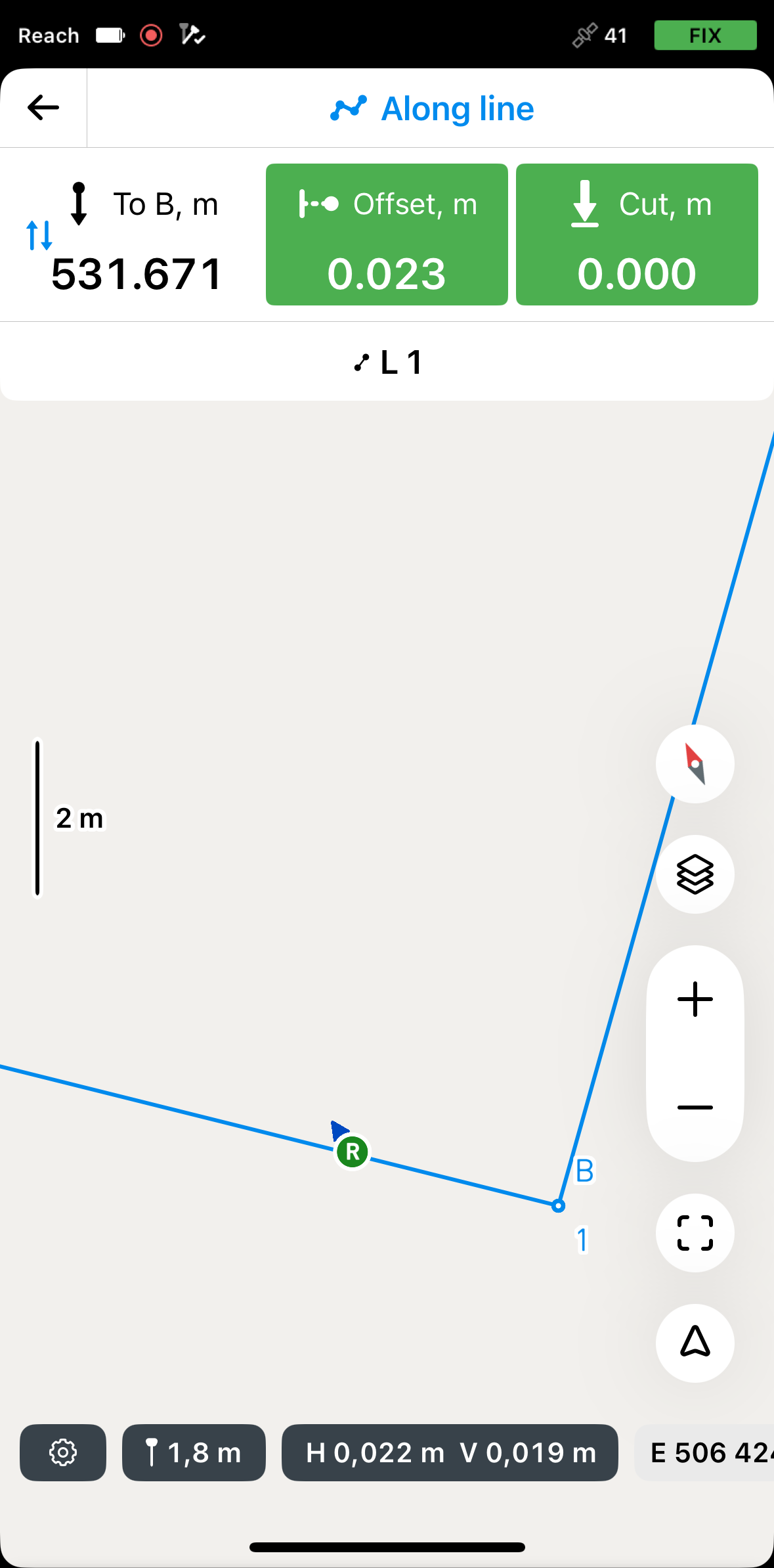Open the H and V accuracy details chip
The image size is (774, 1568).
click(x=450, y=1452)
